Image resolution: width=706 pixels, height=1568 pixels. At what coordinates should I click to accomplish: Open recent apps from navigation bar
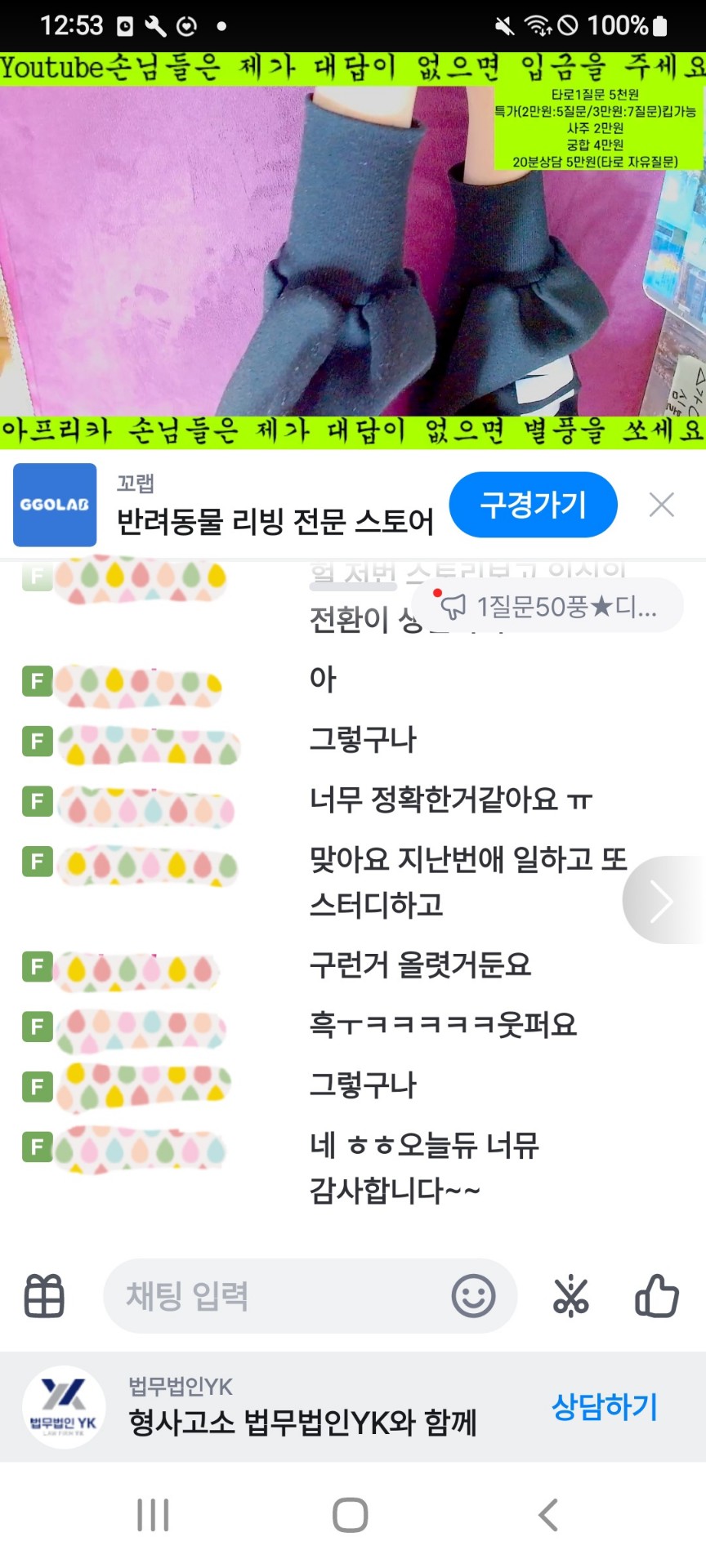pyautogui.click(x=153, y=1515)
